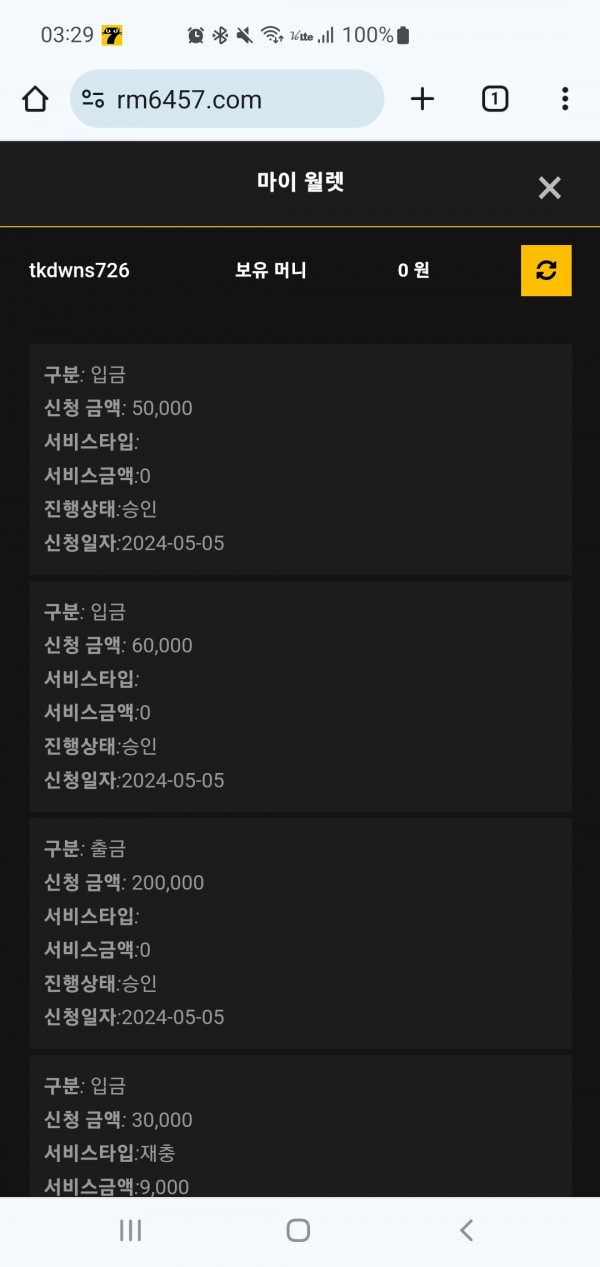
Task: Open the tab switcher
Action: point(495,99)
